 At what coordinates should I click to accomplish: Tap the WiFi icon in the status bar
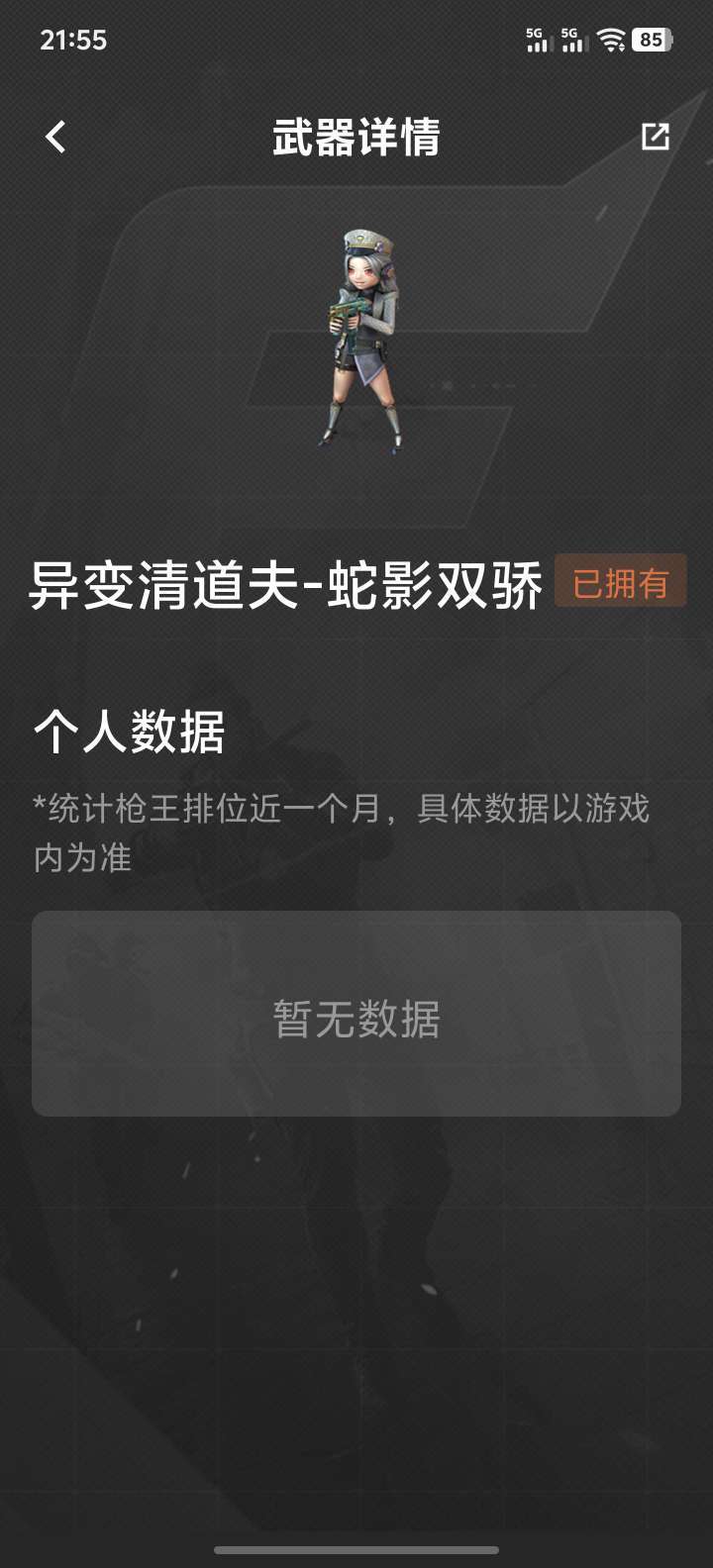coord(609,38)
